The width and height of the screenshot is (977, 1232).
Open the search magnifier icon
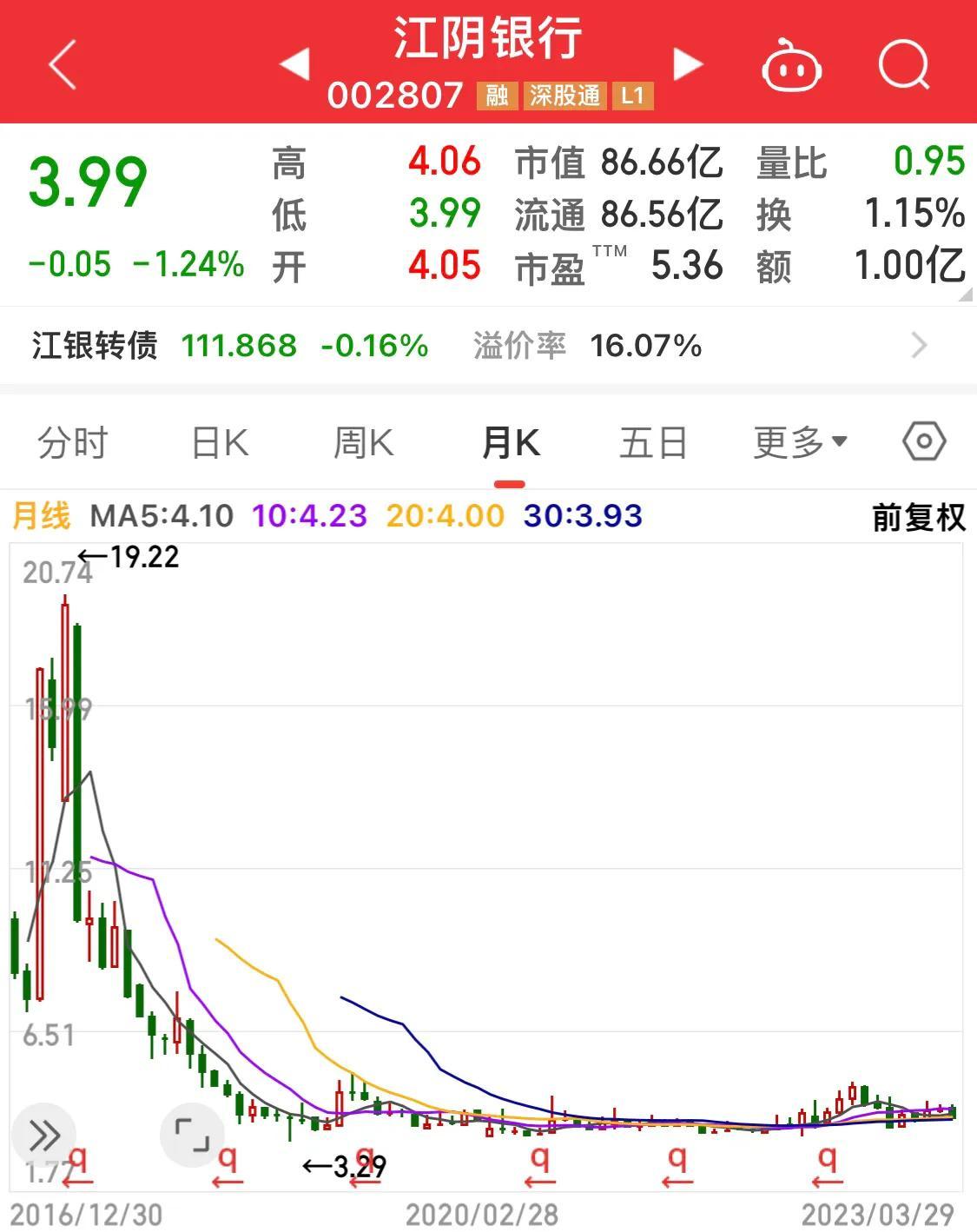[902, 64]
